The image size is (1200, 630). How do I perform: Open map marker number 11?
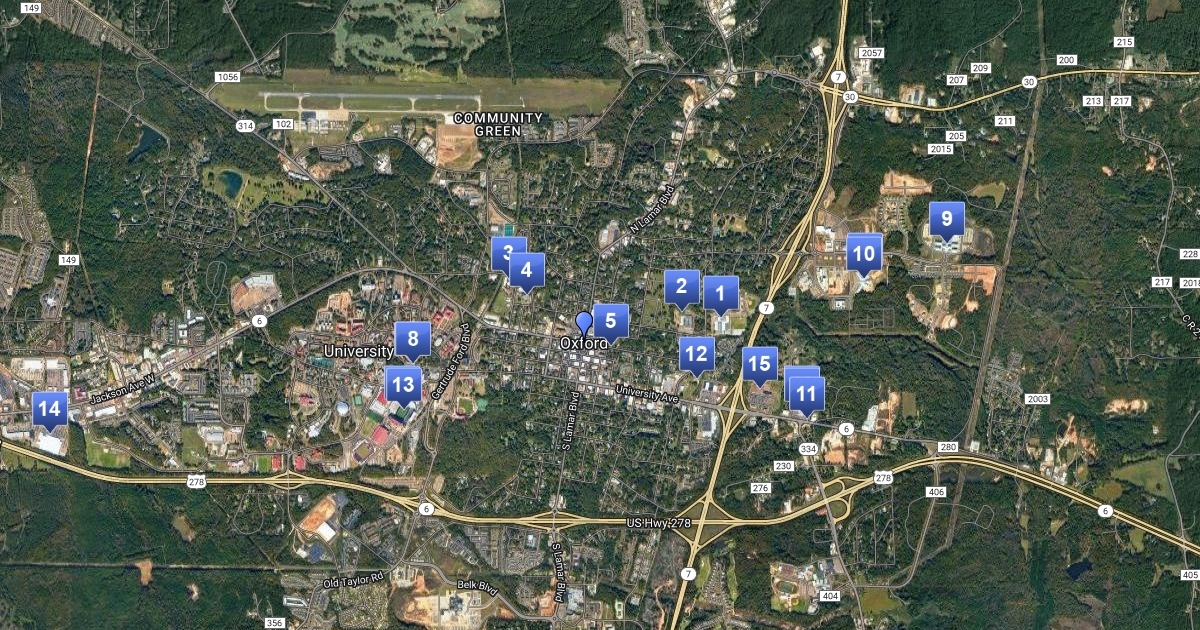808,393
